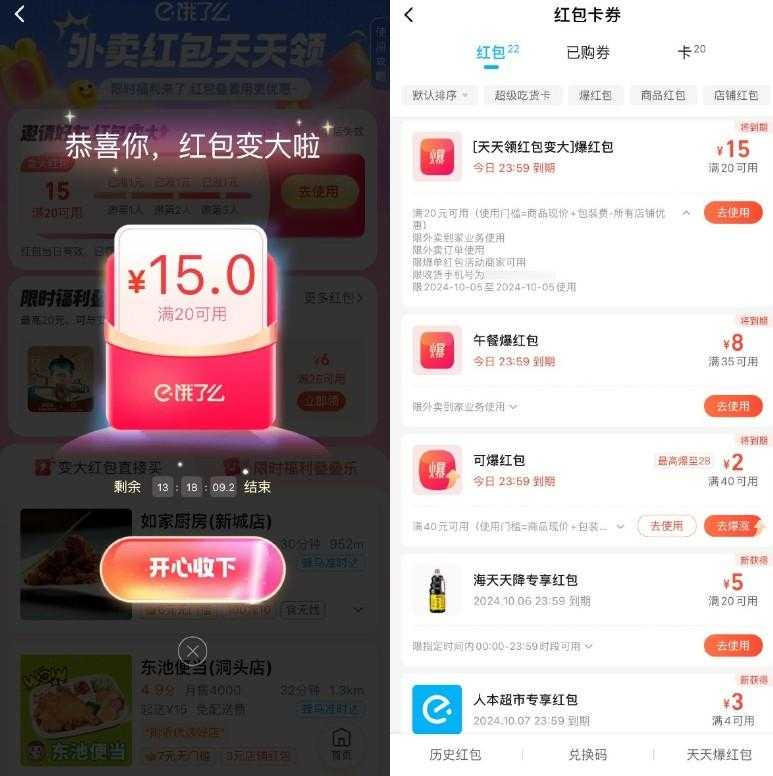Screen dimensions: 773x776
Task: Use the 天天领红包变大 ¥15 red packet
Action: pyautogui.click(x=733, y=212)
